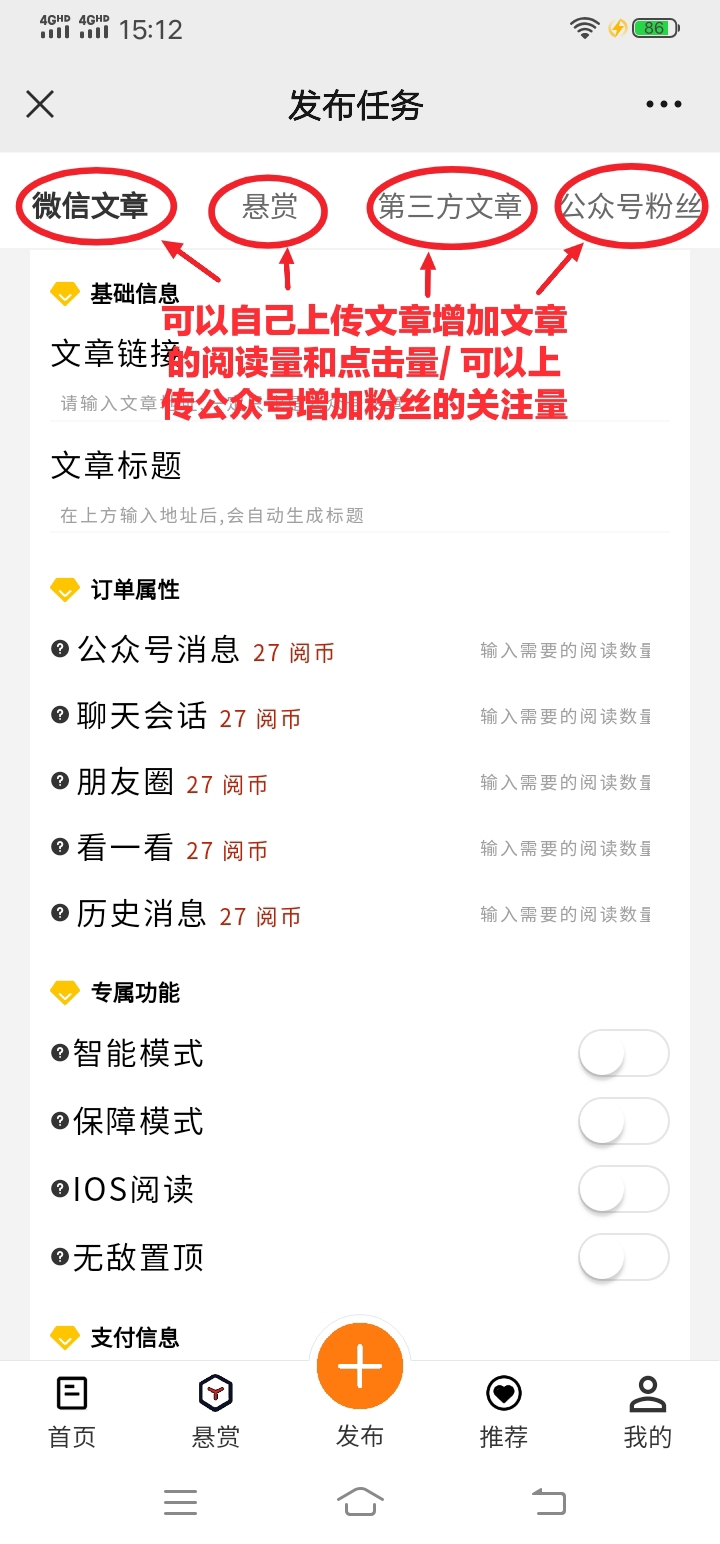Tap the 聊天会话 read count field
The height and width of the screenshot is (1544, 720).
pos(565,717)
